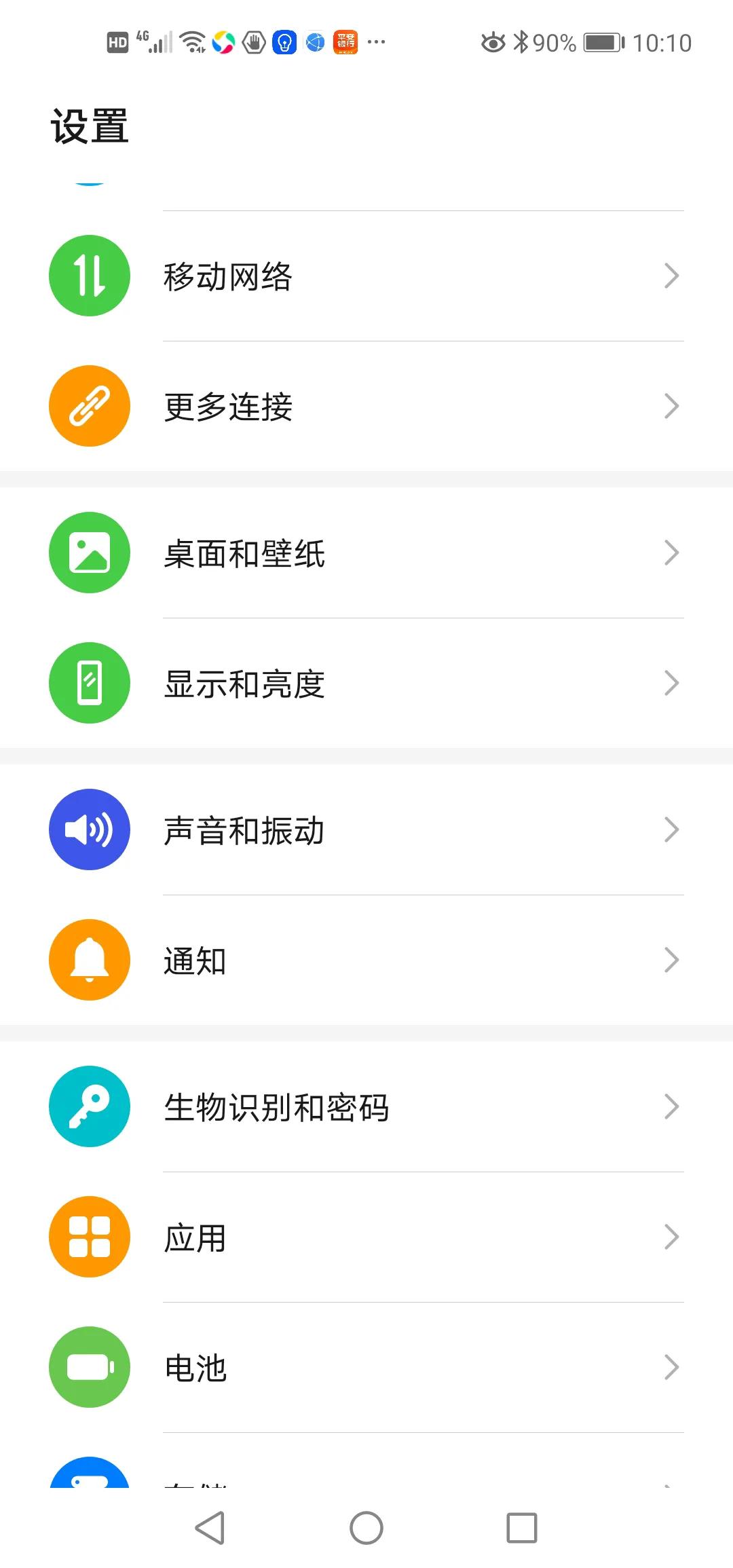Select the 桌面和壁纸 wallpaper icon
Viewport: 733px width, 1568px height.
tap(88, 553)
